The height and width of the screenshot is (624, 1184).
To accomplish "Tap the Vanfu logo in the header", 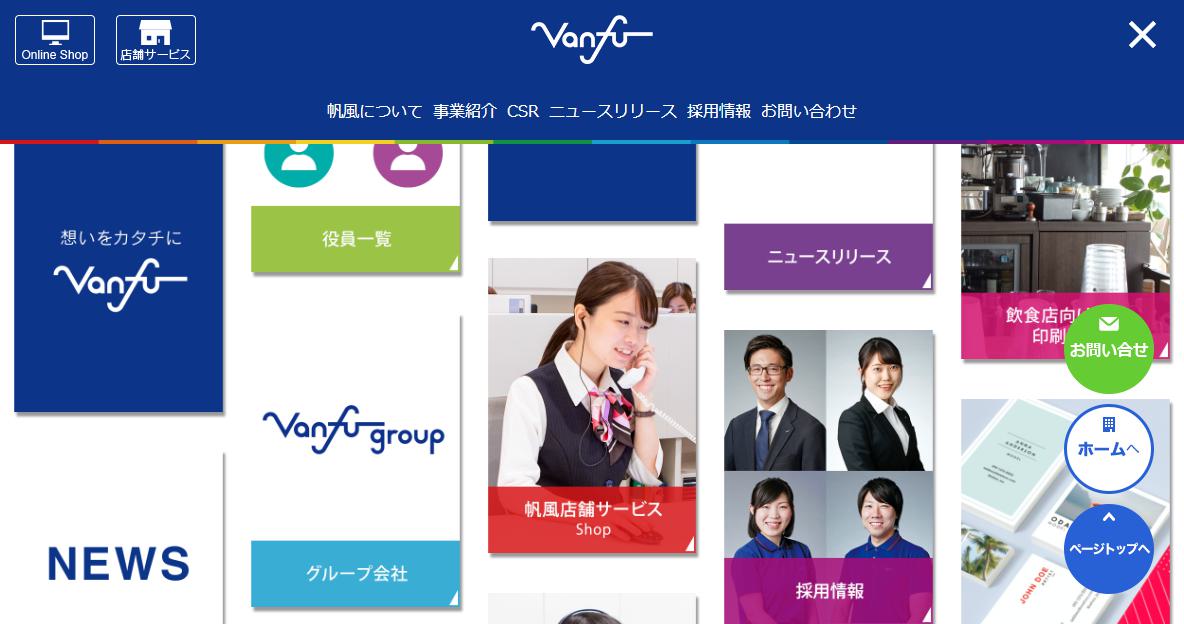I will click(592, 40).
